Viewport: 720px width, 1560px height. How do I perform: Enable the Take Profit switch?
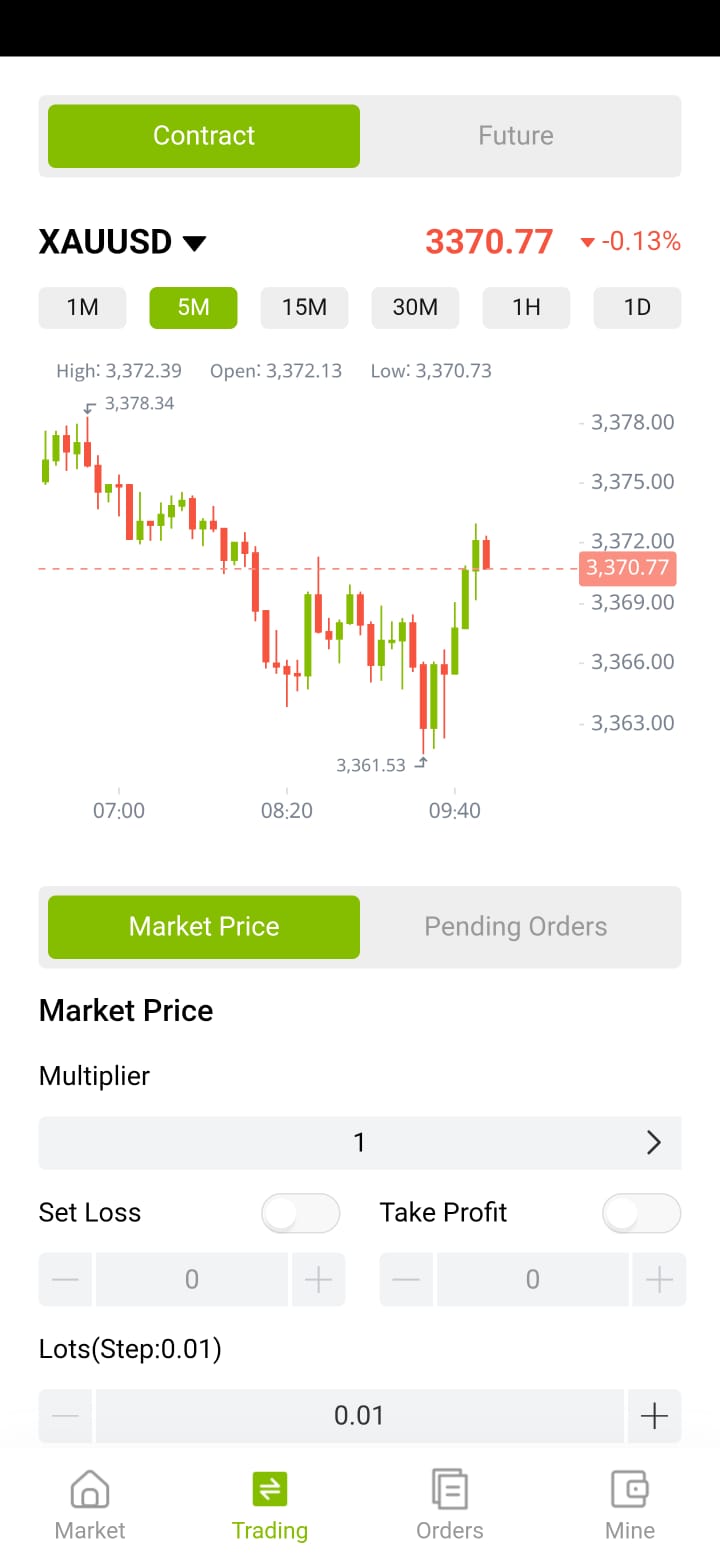(x=641, y=1213)
